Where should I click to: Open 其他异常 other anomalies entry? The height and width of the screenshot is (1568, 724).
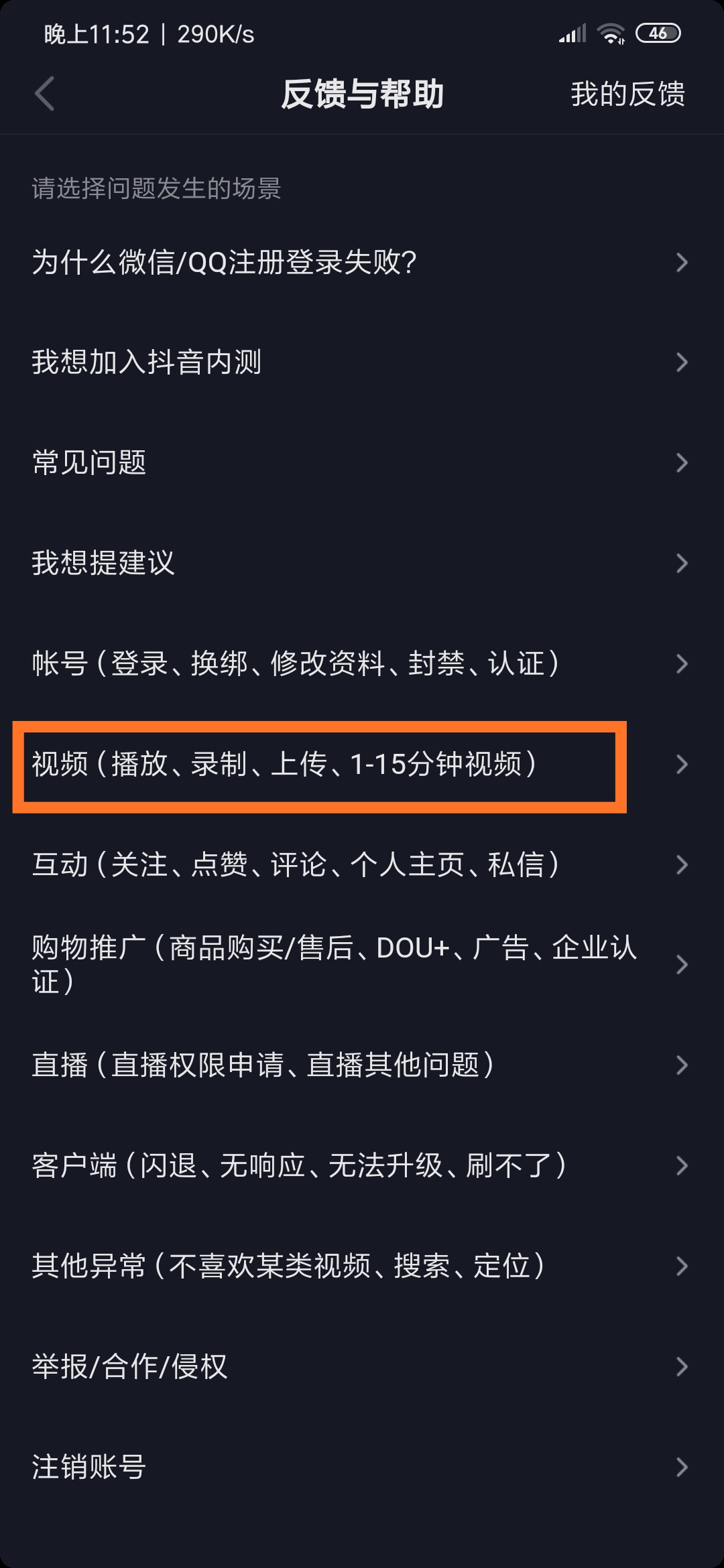[x=288, y=1266]
